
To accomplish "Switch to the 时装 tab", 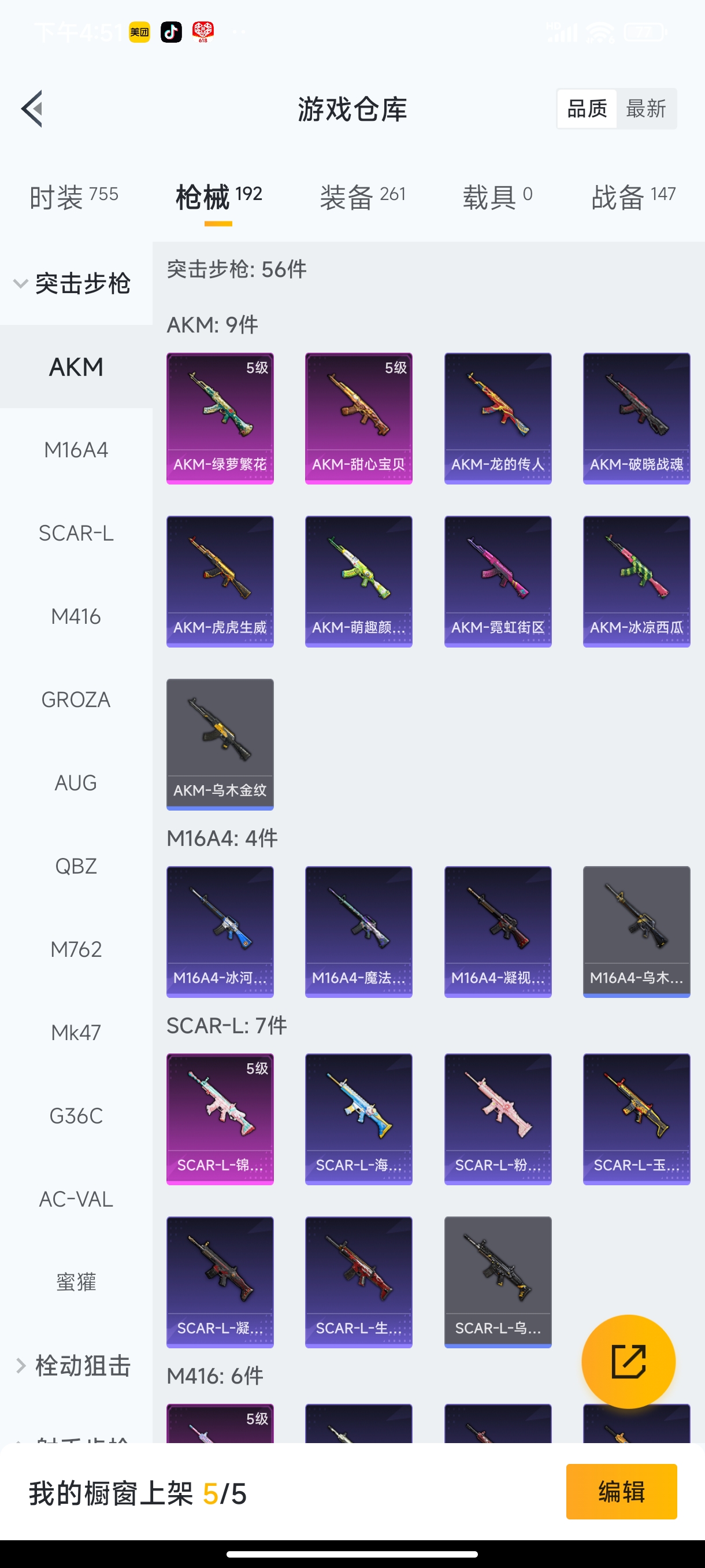I will 73,197.
